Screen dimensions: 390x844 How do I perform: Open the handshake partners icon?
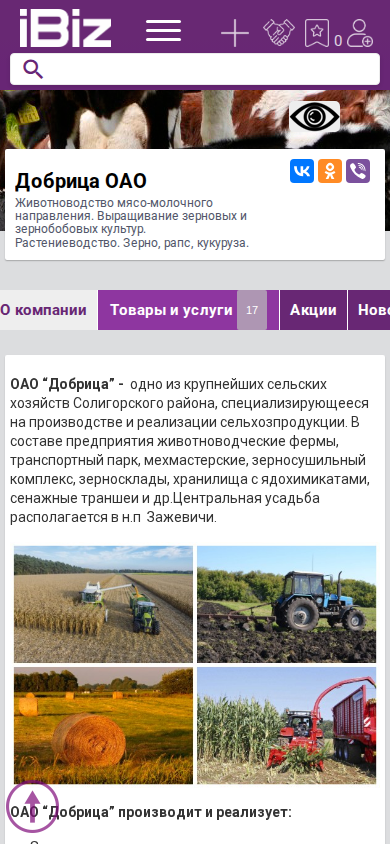coord(279,32)
